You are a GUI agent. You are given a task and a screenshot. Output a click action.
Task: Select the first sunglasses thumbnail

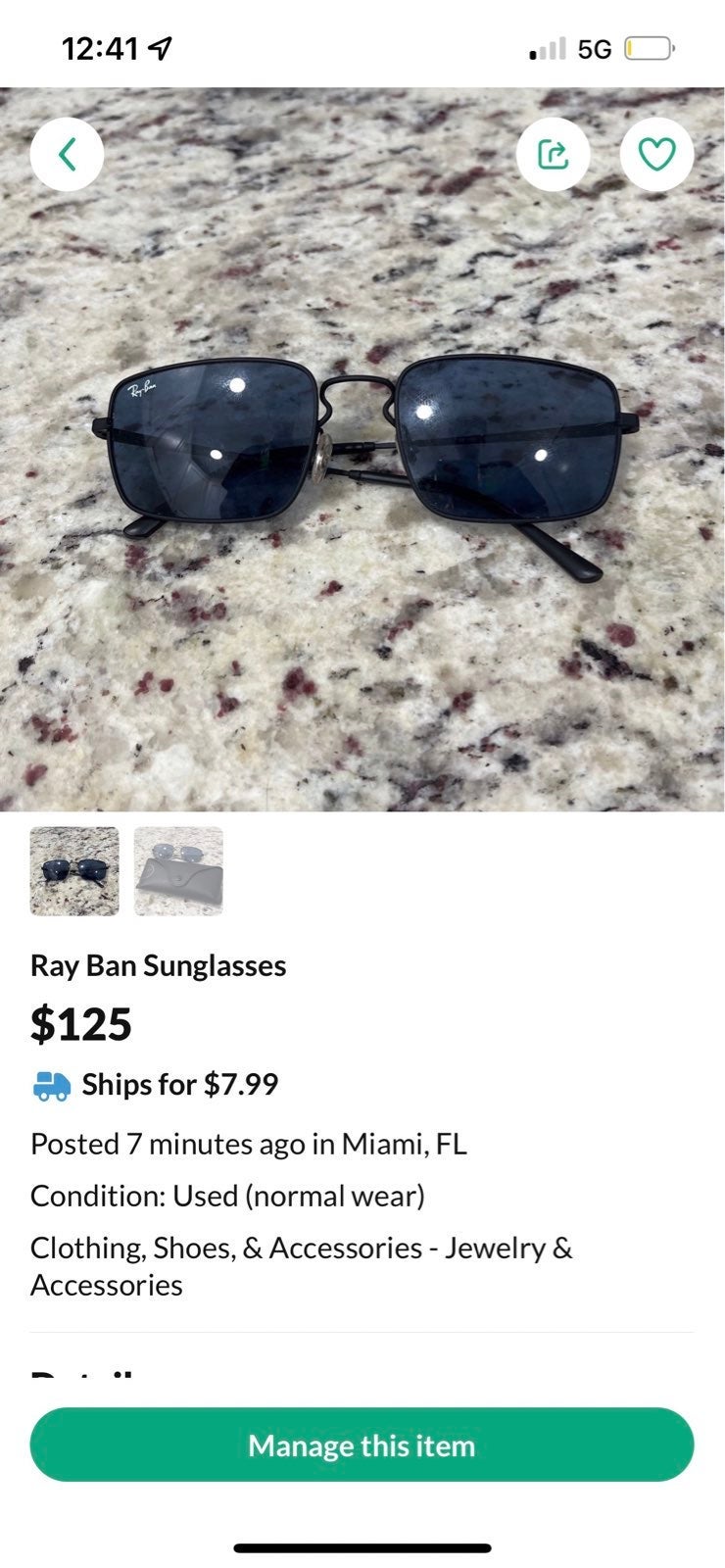pyautogui.click(x=74, y=871)
